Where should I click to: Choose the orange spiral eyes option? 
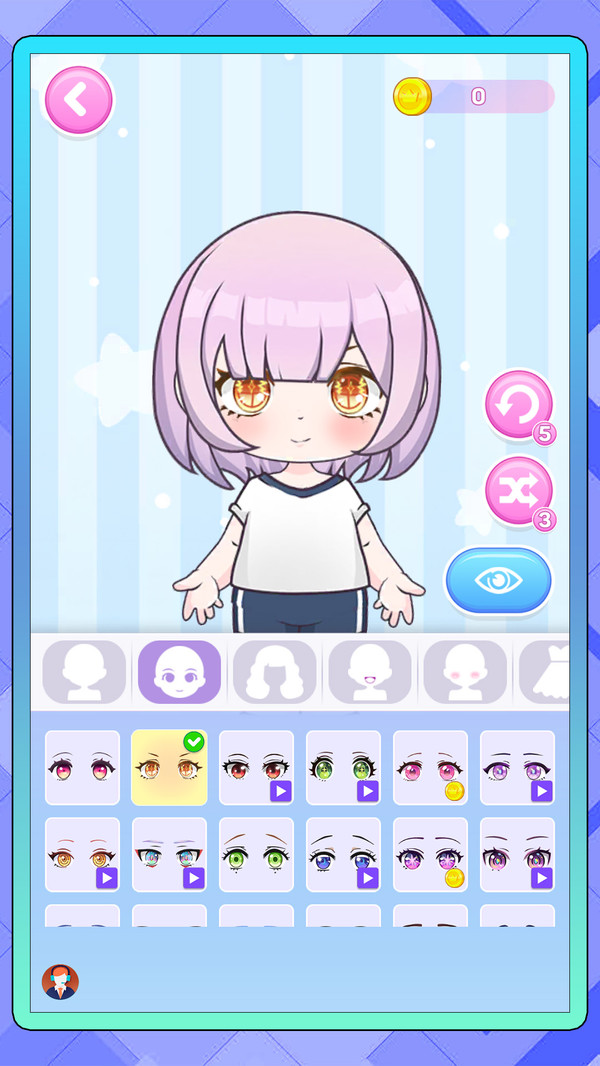(82, 855)
